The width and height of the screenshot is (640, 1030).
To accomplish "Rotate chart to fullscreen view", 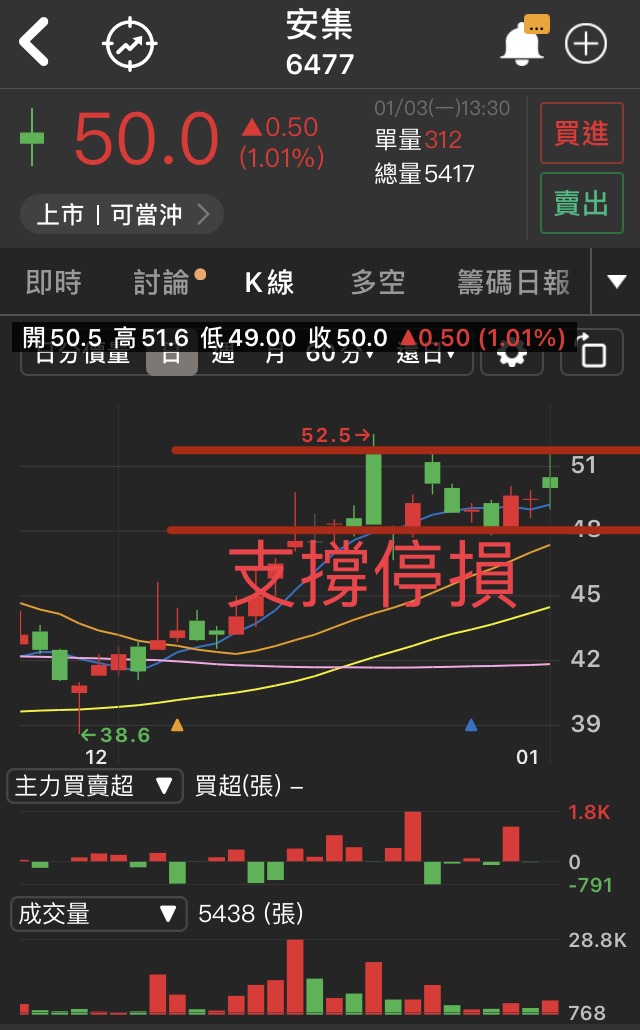I will pyautogui.click(x=592, y=355).
